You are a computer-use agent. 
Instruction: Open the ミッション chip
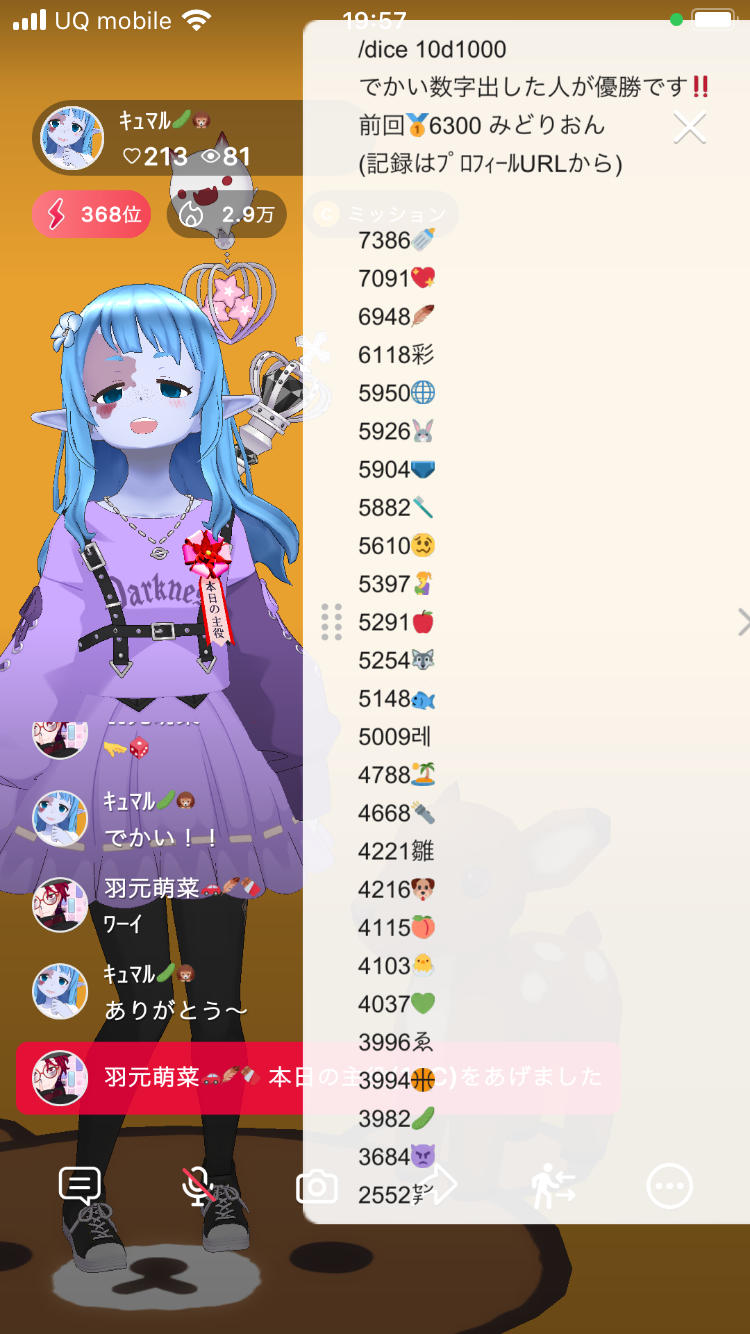pyautogui.click(x=382, y=214)
